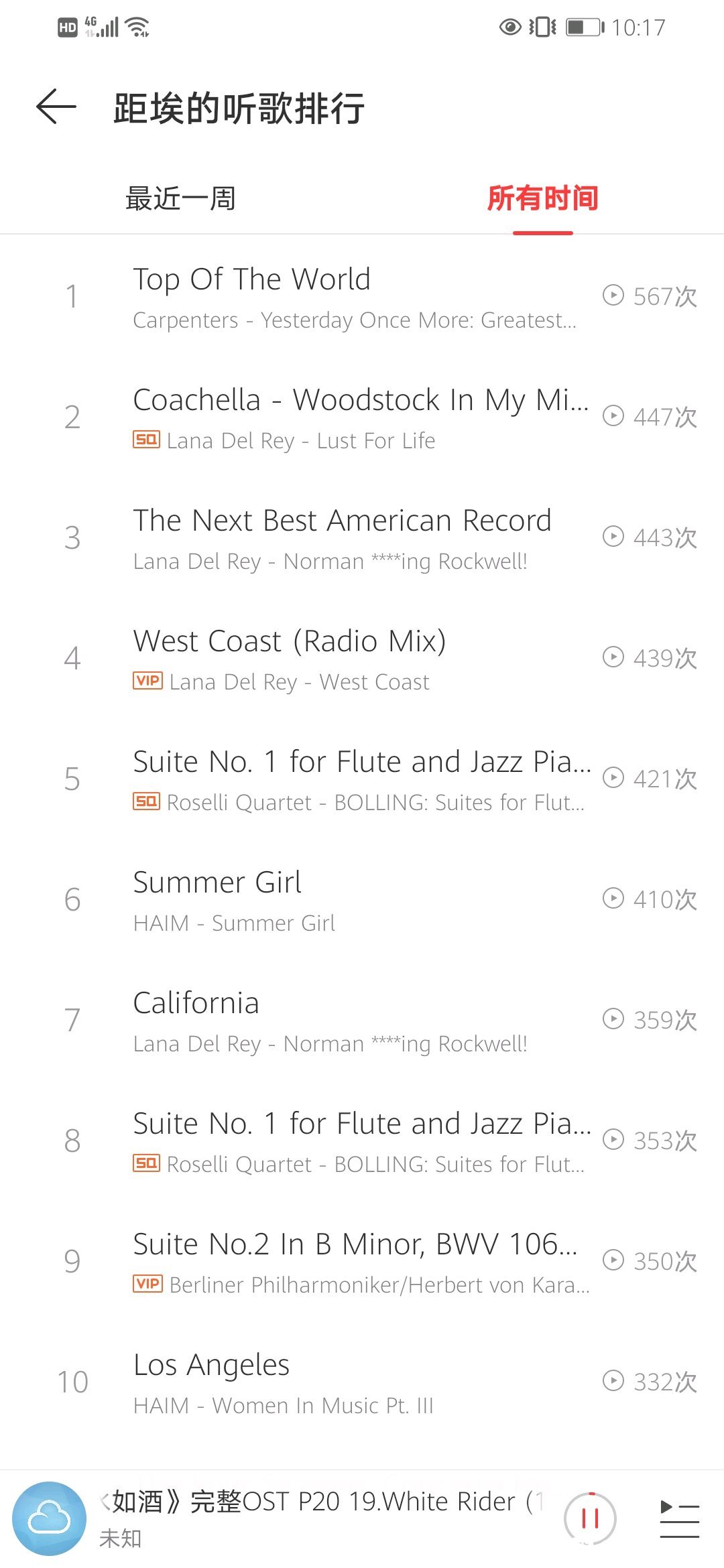Open the playlist queue icon

[680, 1518]
